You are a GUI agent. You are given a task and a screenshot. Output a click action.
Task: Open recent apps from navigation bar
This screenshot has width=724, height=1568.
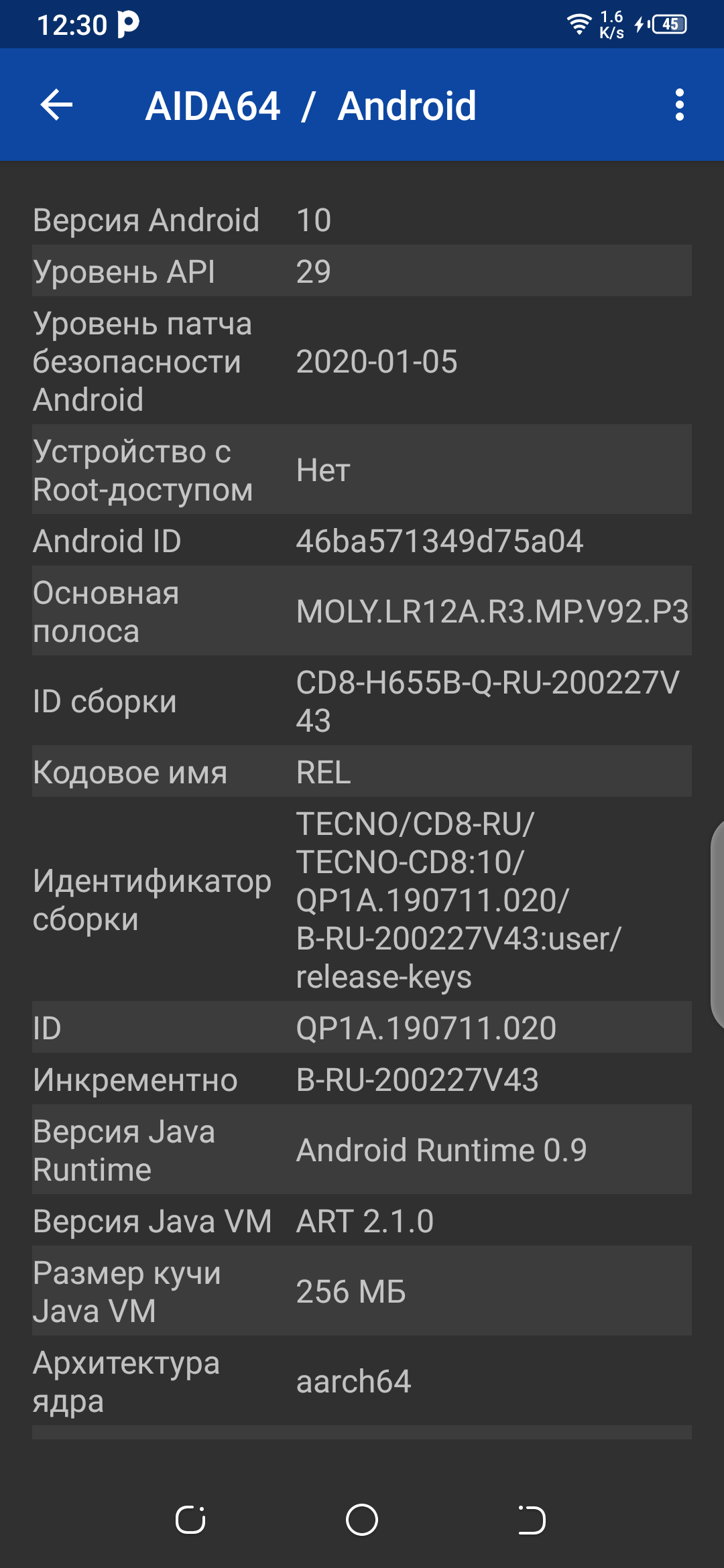click(x=190, y=1519)
